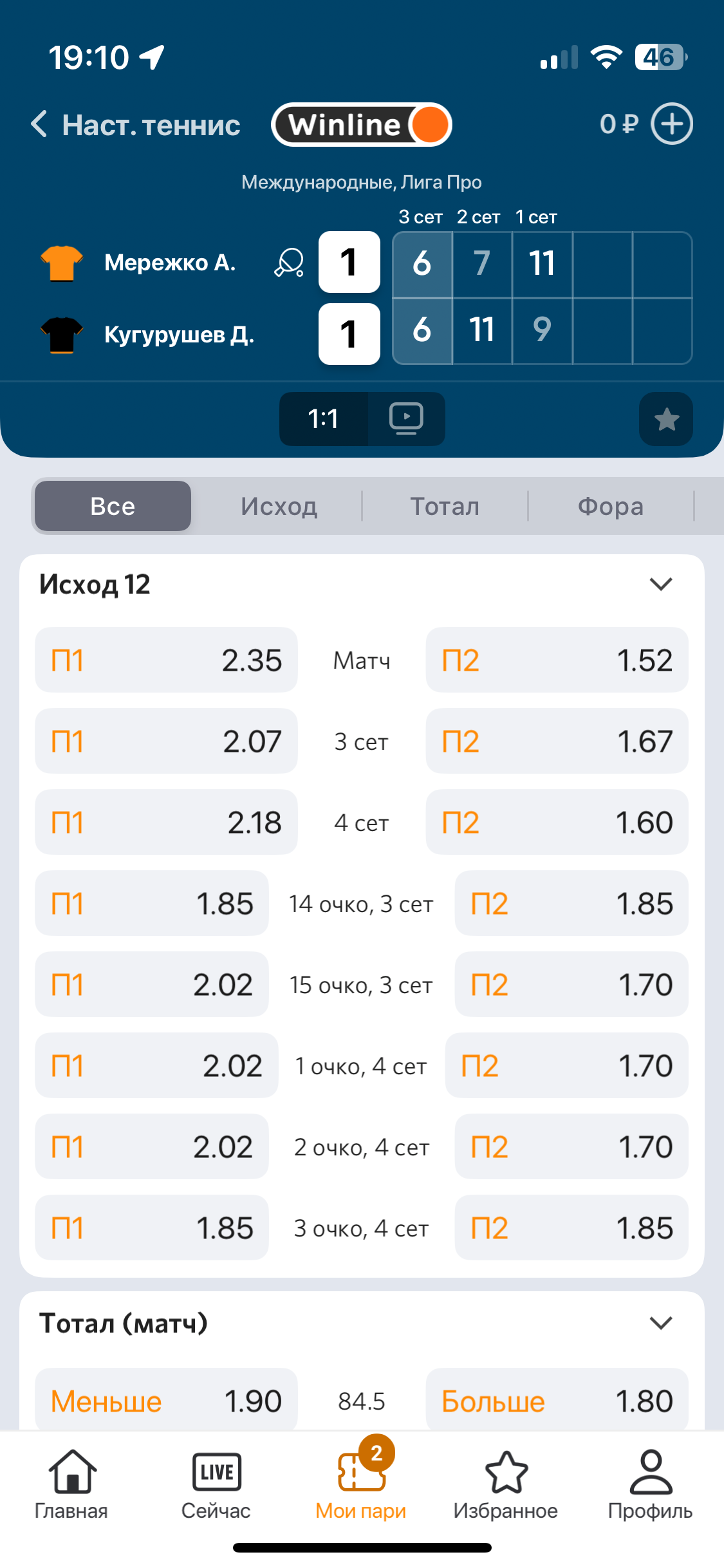
Task: Collapse the Исход 12 section
Action: coord(661,584)
